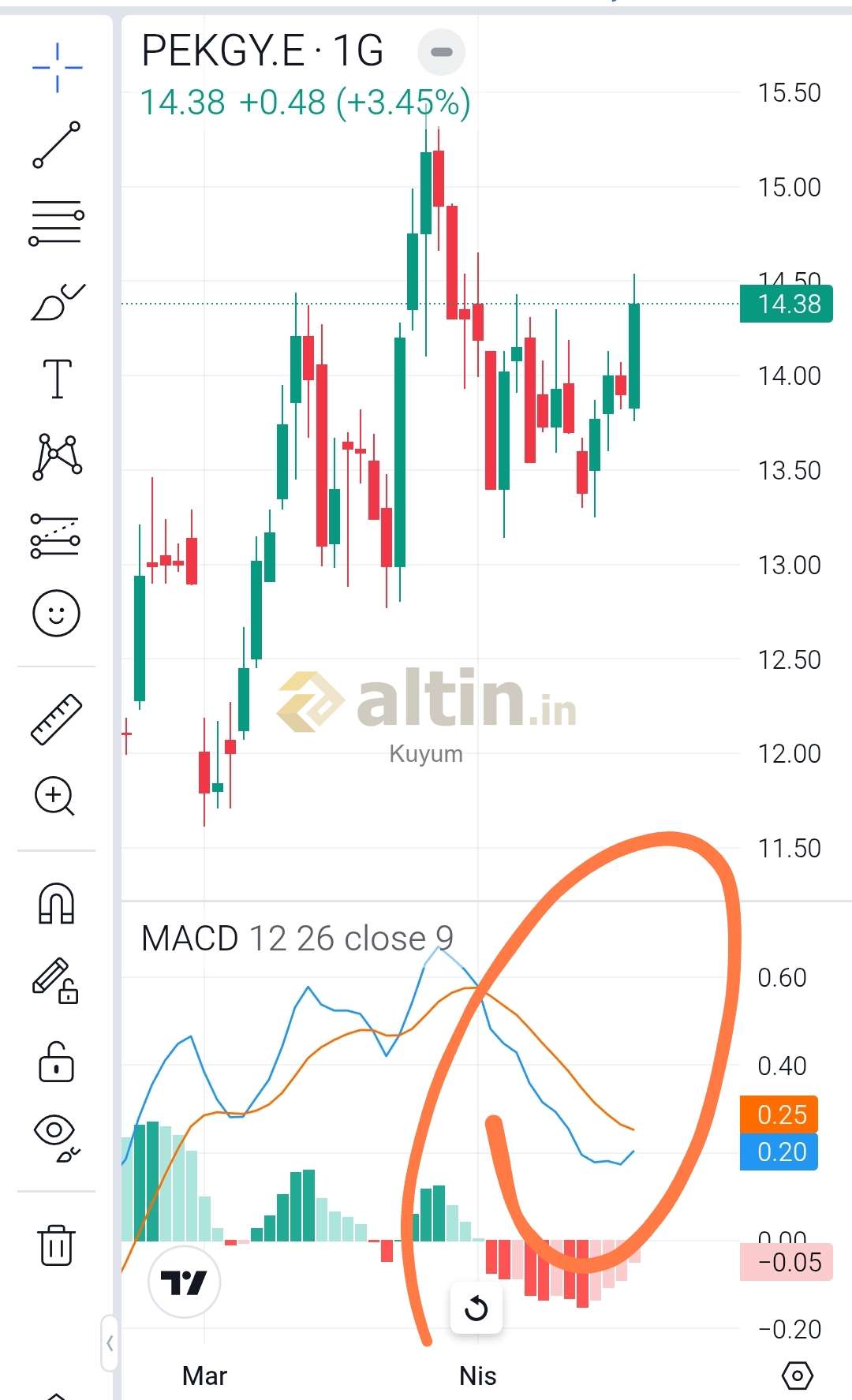
Task: Activate the ruler measure tool
Action: point(57,719)
